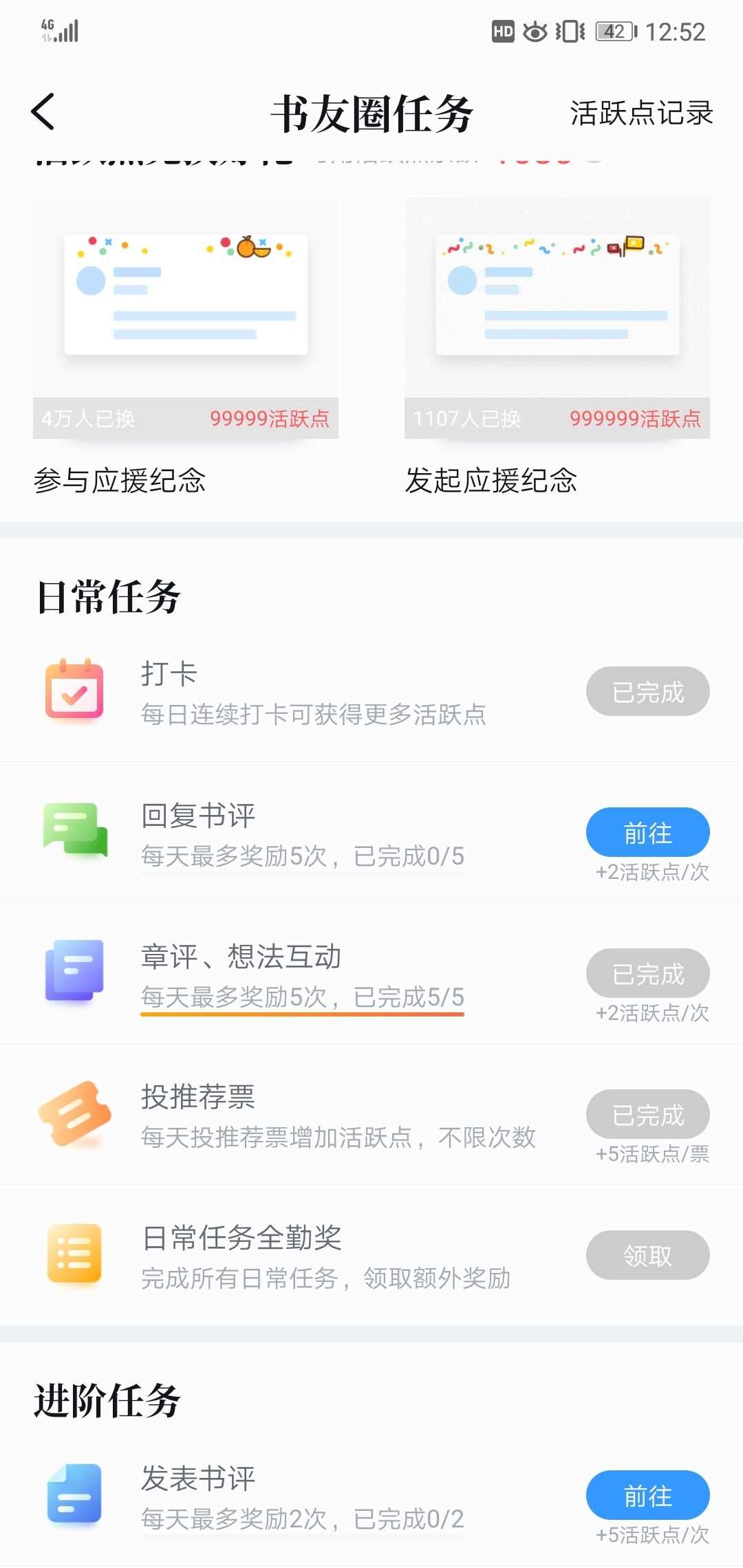Tap 已完成 button for 投推荐票 task
This screenshot has height=1568, width=743.
click(x=647, y=1115)
